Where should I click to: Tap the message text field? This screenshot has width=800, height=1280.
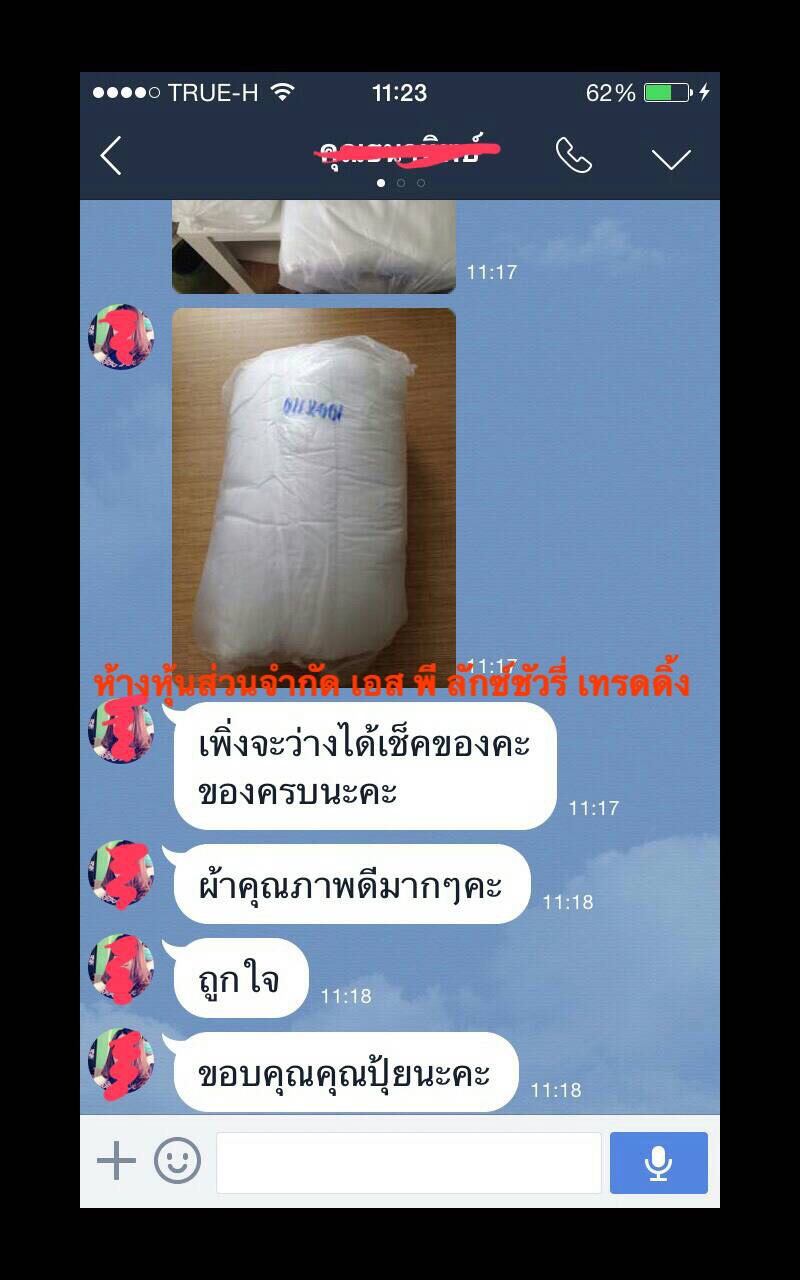pyautogui.click(x=408, y=1162)
